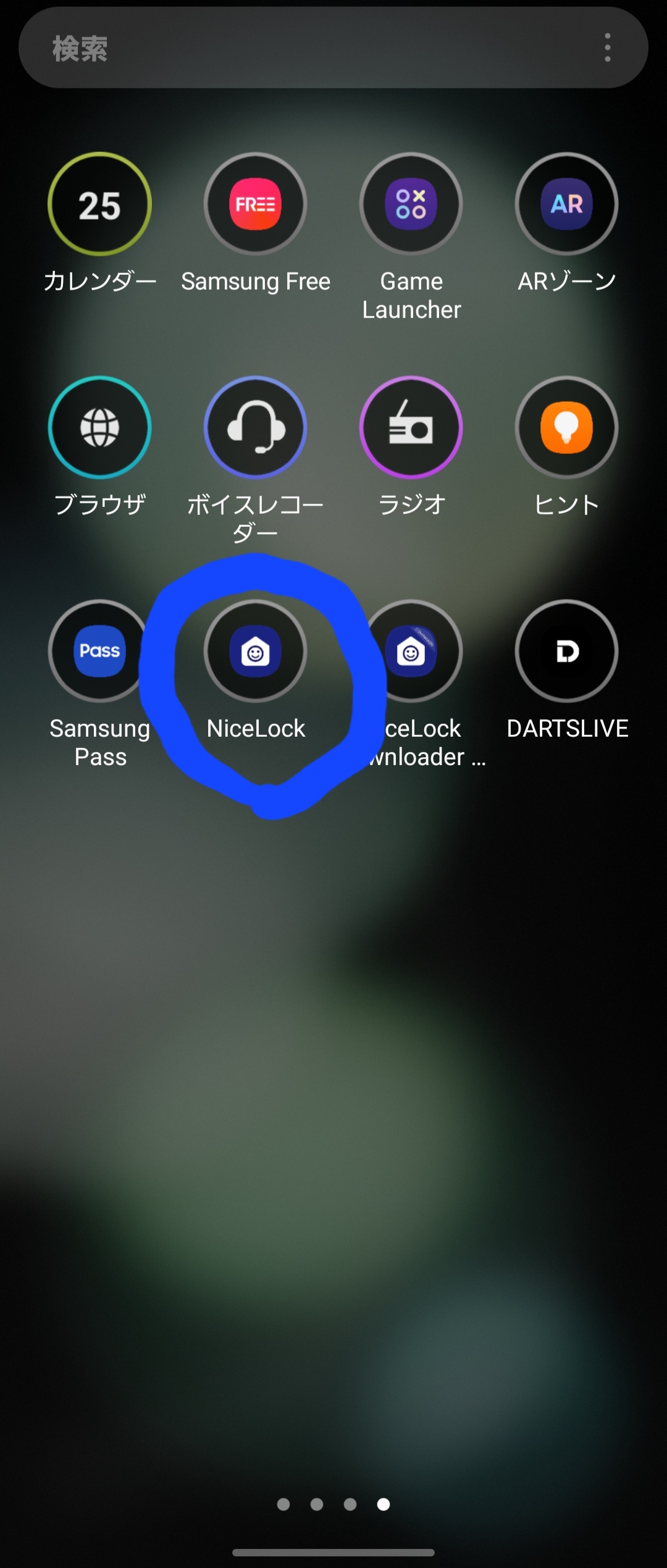Open ARゾーン app
Screen dimensions: 667x1568
pyautogui.click(x=567, y=204)
